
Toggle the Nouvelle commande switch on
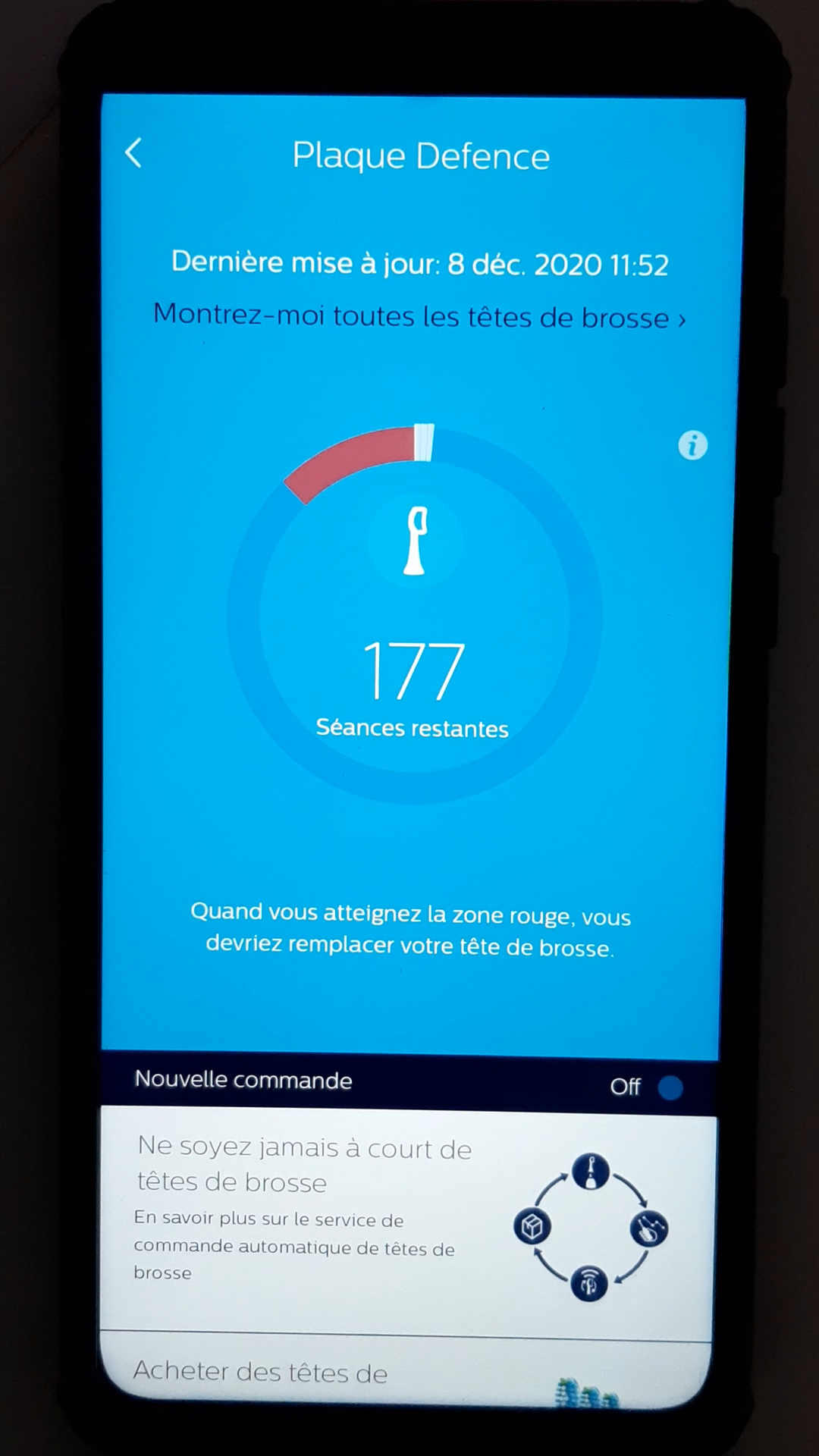click(x=670, y=1087)
